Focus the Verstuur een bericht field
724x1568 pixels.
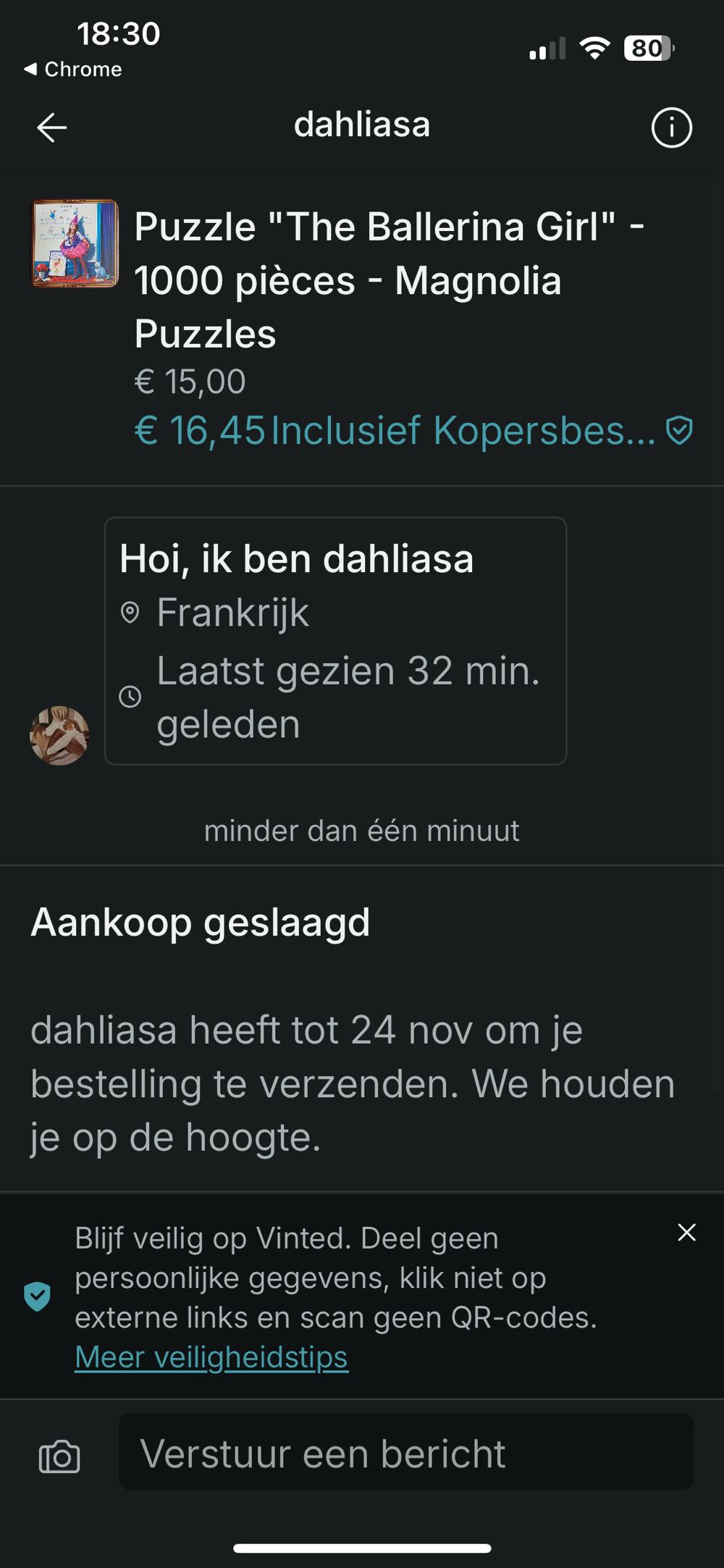tap(405, 1454)
